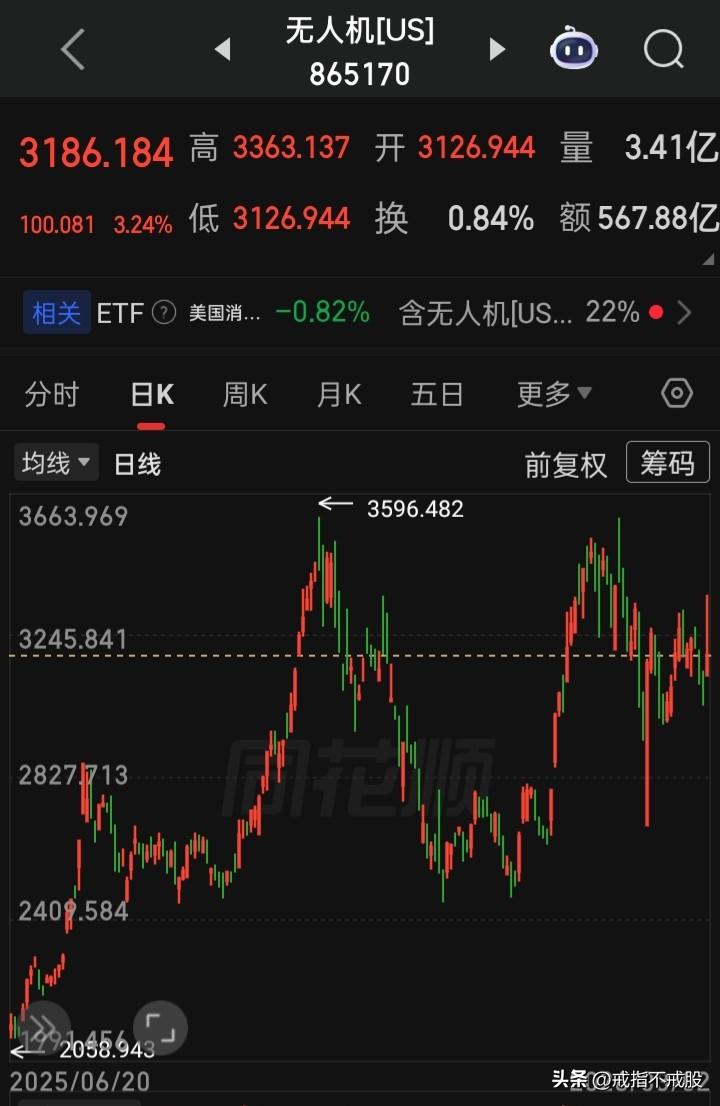Viewport: 720px width, 1106px height.
Task: Toggle 前复权 price adjustment mode
Action: [x=565, y=463]
